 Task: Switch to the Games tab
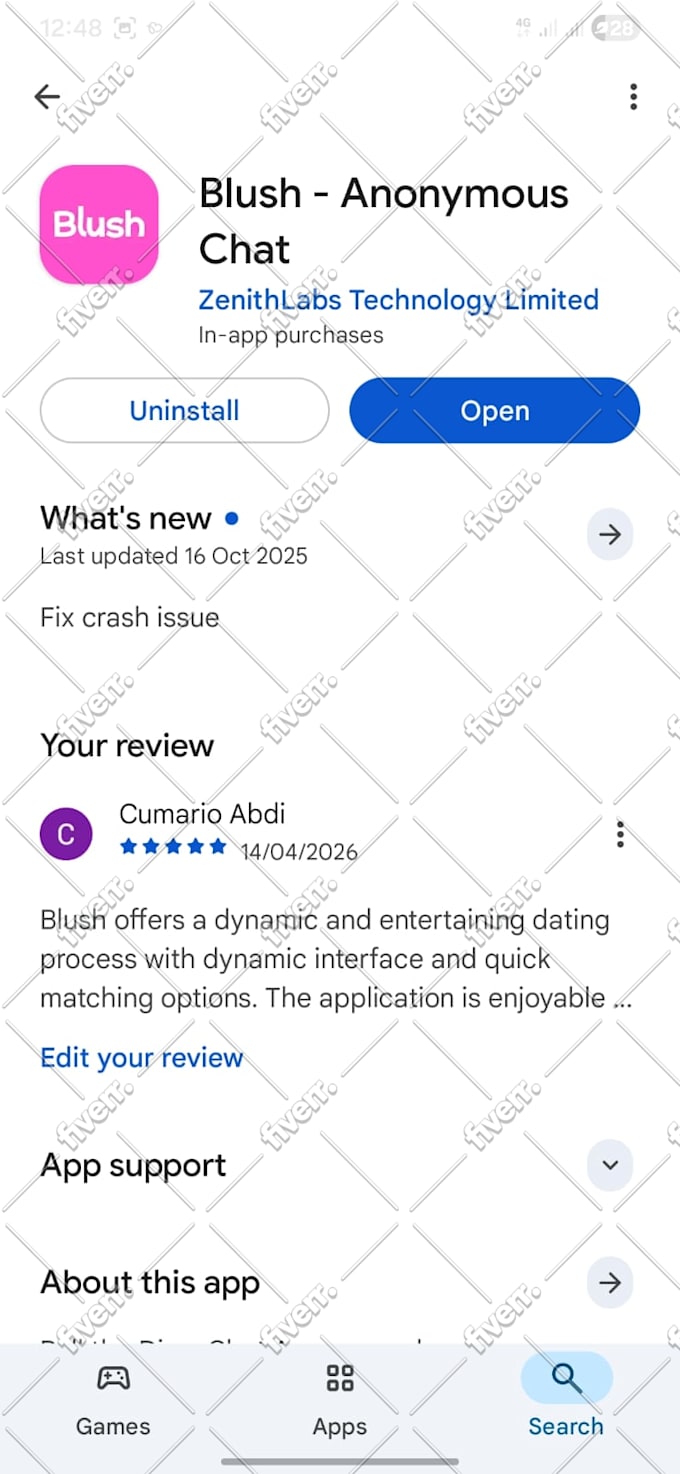point(113,1400)
